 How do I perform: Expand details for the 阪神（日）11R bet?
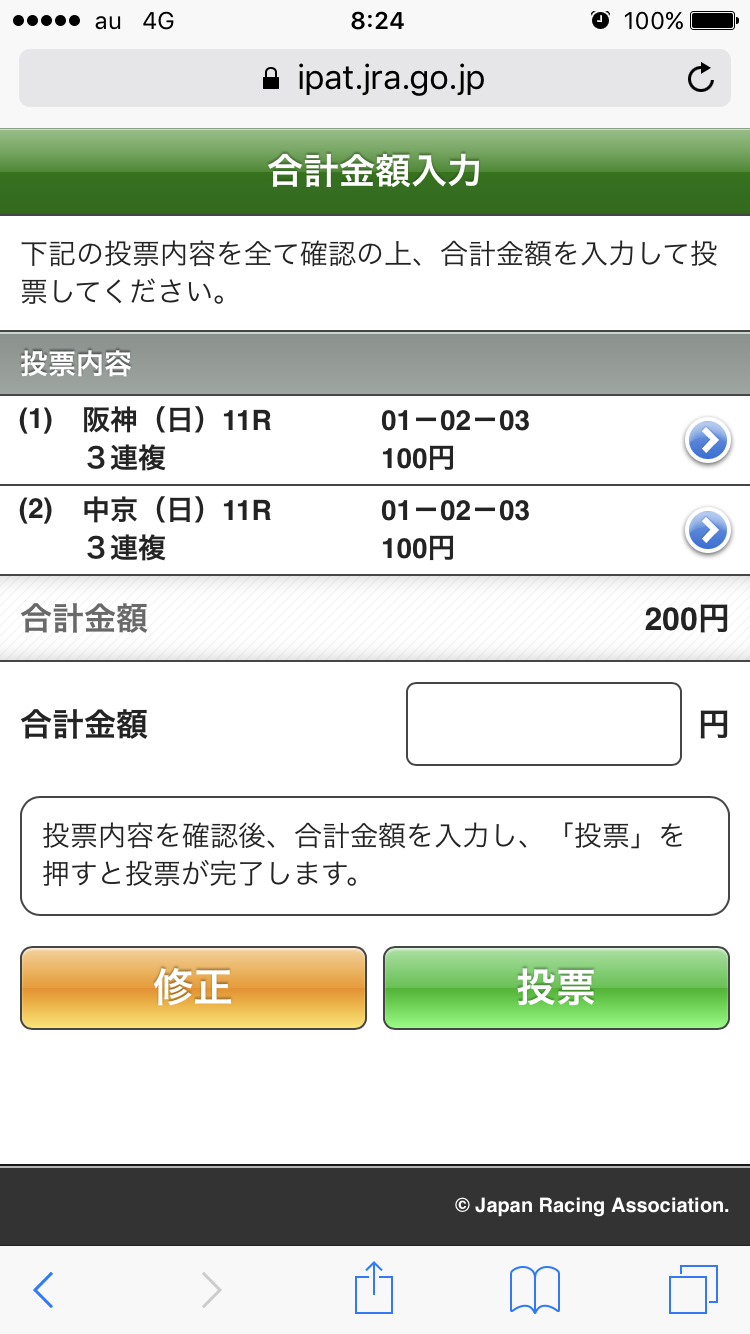pos(707,440)
